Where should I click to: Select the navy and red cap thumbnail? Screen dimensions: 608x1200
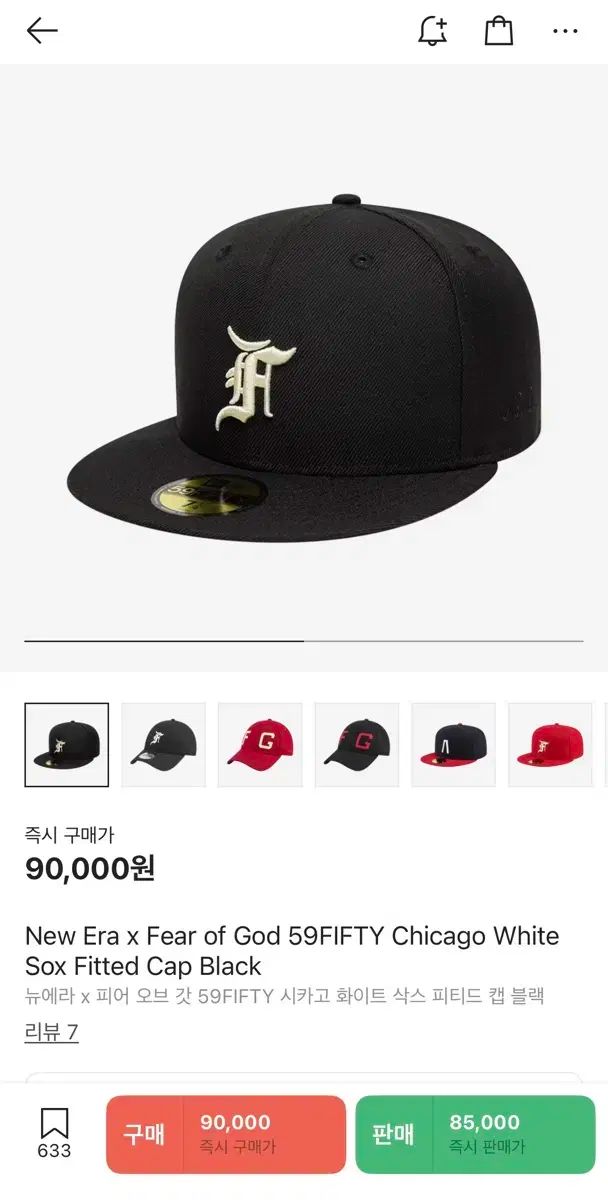(454, 745)
